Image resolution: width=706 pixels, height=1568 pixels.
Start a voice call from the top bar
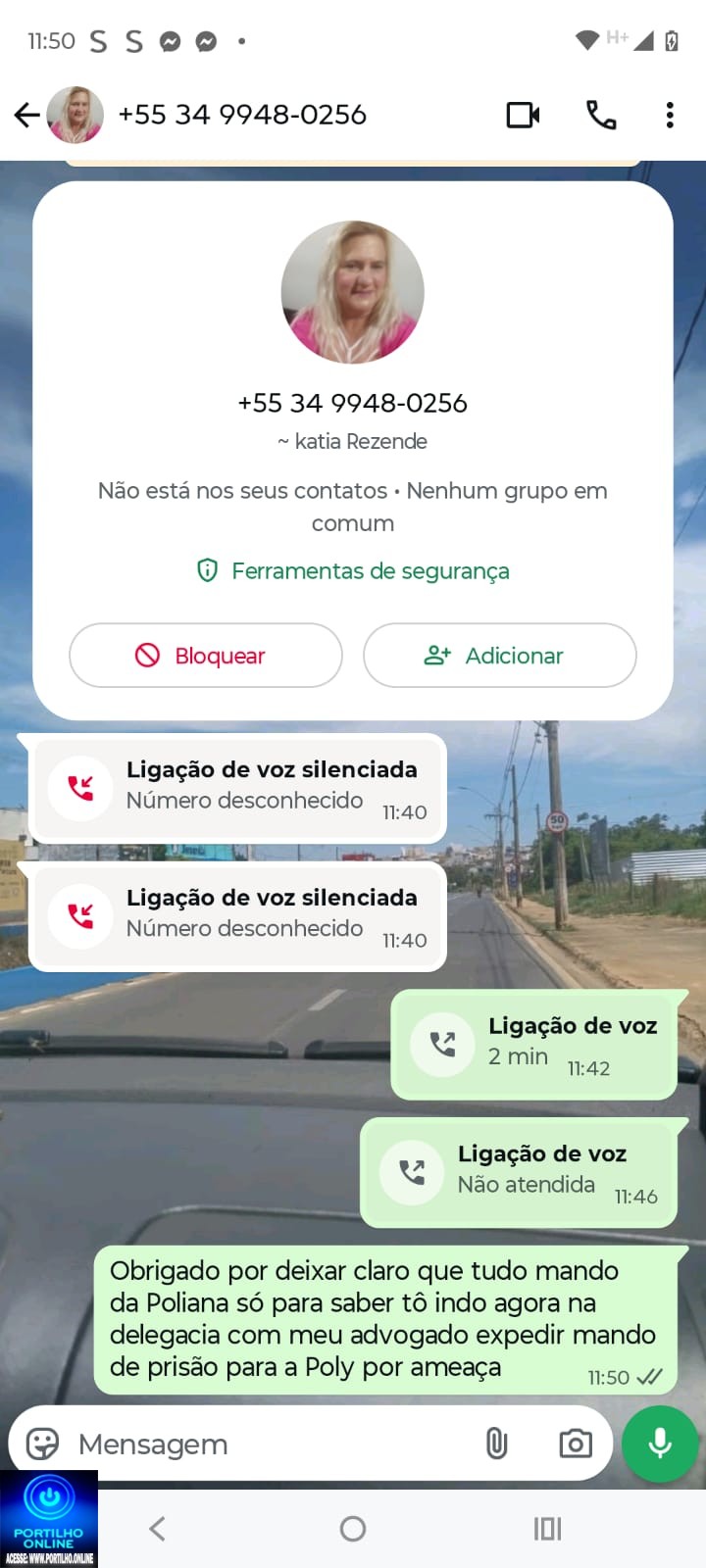[601, 116]
